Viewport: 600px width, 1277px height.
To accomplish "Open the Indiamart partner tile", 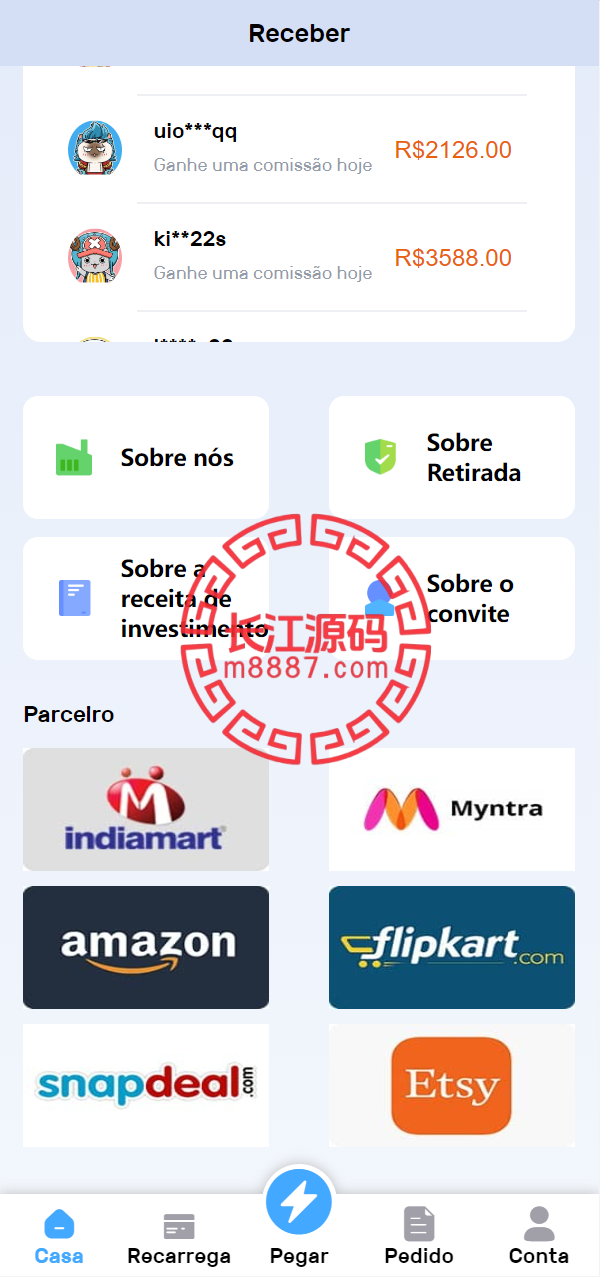I will [146, 809].
